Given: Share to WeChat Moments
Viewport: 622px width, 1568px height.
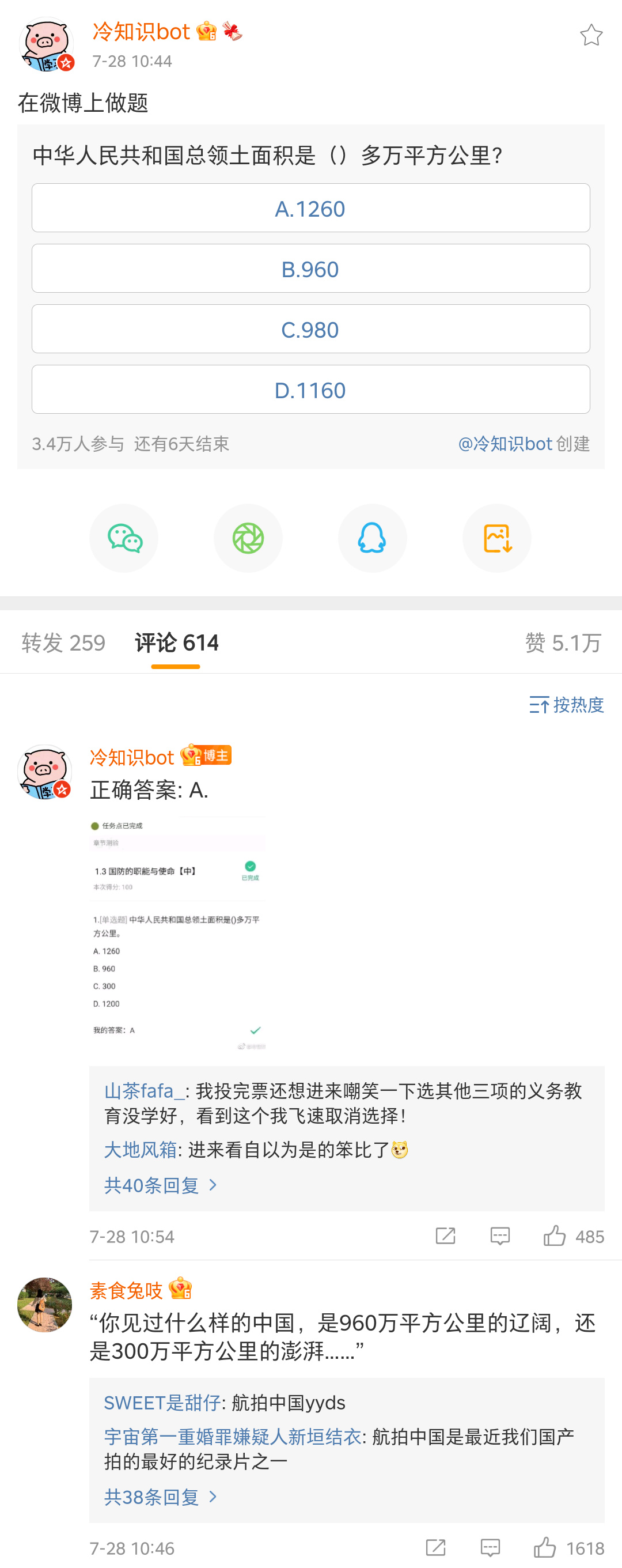Looking at the screenshot, I should pyautogui.click(x=248, y=538).
